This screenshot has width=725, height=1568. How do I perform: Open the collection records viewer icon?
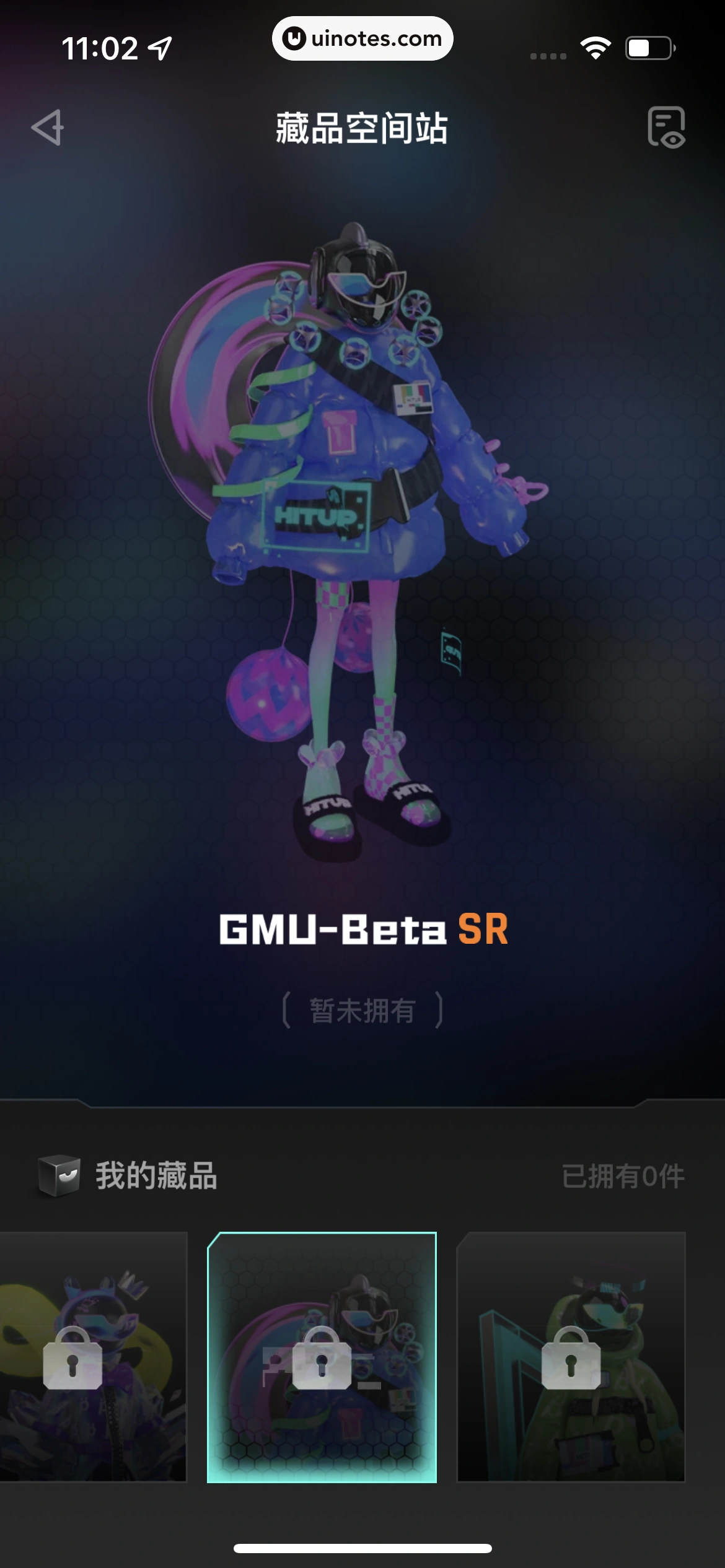(666, 127)
